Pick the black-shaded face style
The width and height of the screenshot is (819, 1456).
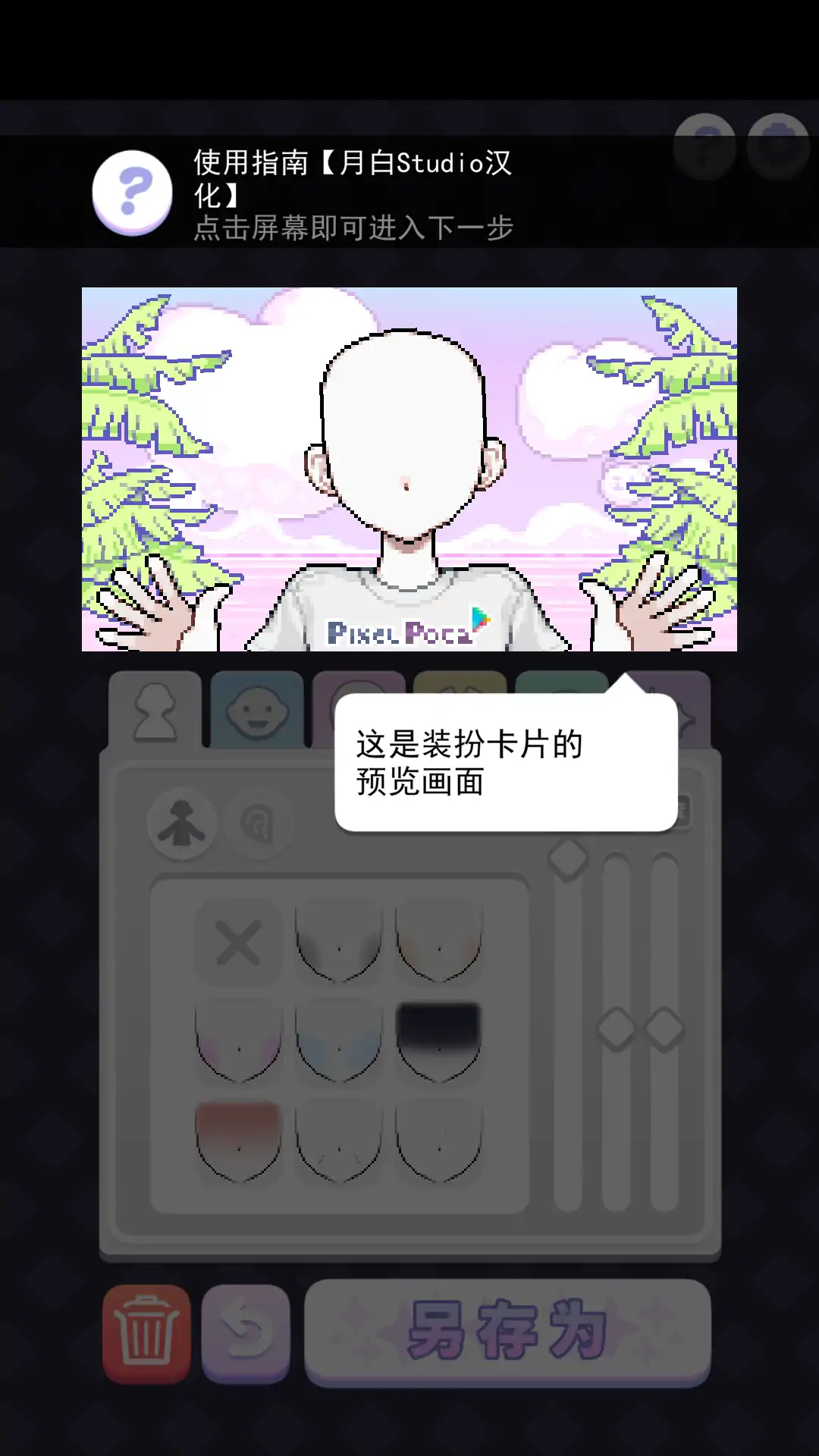point(439,1042)
